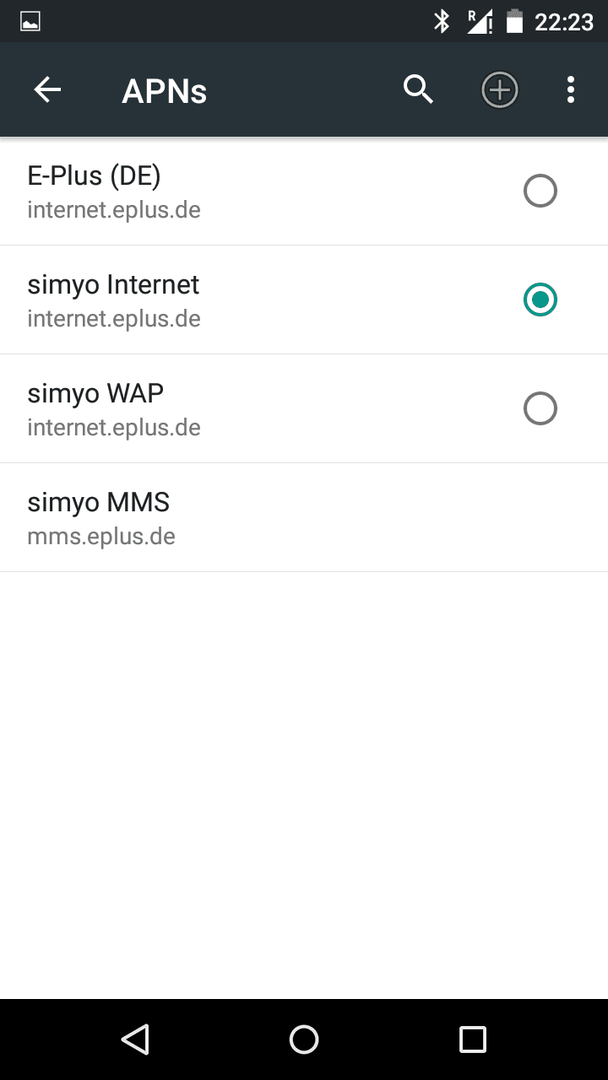Open search in the APNs toolbar
This screenshot has height=1080, width=608.
click(419, 90)
